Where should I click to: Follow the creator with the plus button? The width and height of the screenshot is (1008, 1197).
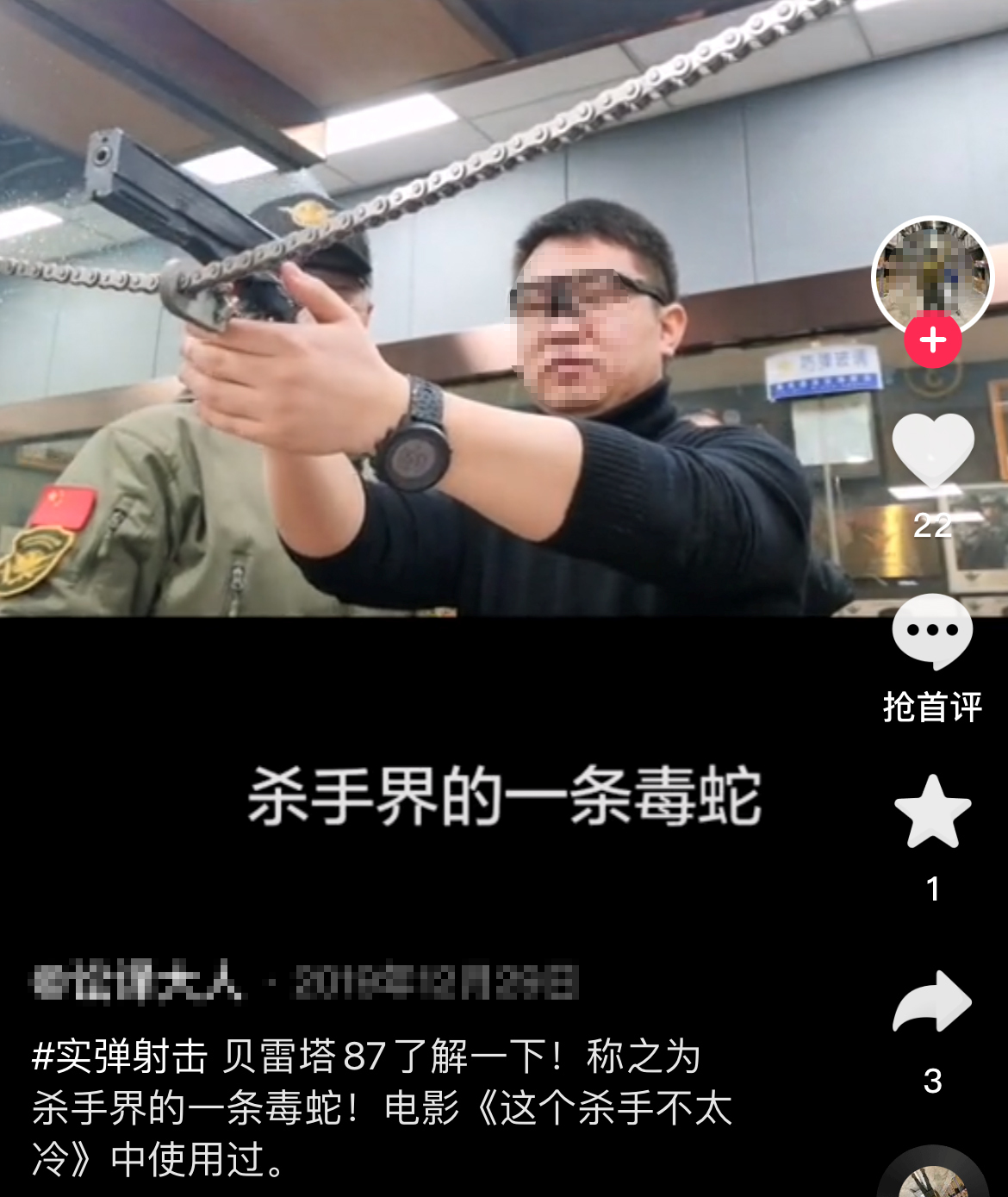point(932,340)
